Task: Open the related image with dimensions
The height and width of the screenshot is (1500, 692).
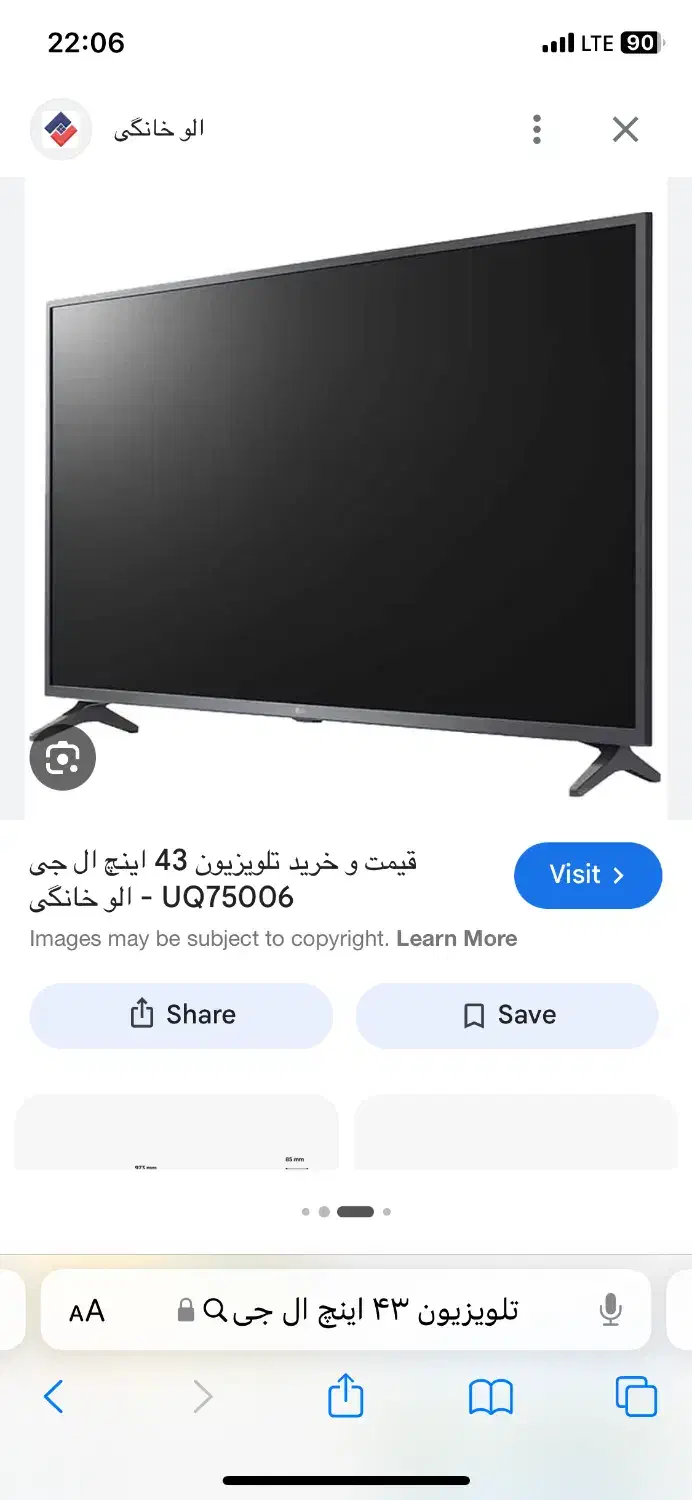Action: click(x=177, y=1132)
